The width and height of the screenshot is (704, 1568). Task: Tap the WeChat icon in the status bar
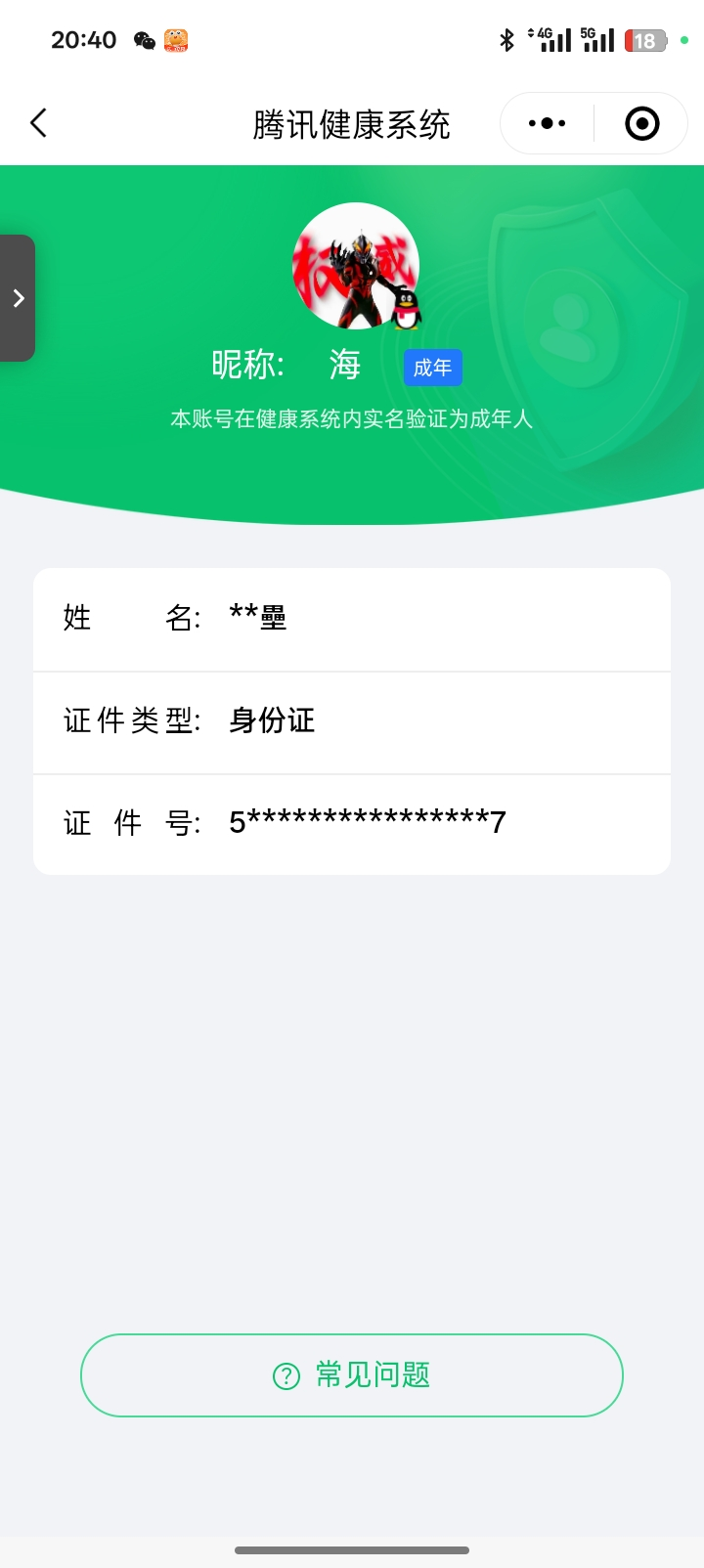(145, 40)
